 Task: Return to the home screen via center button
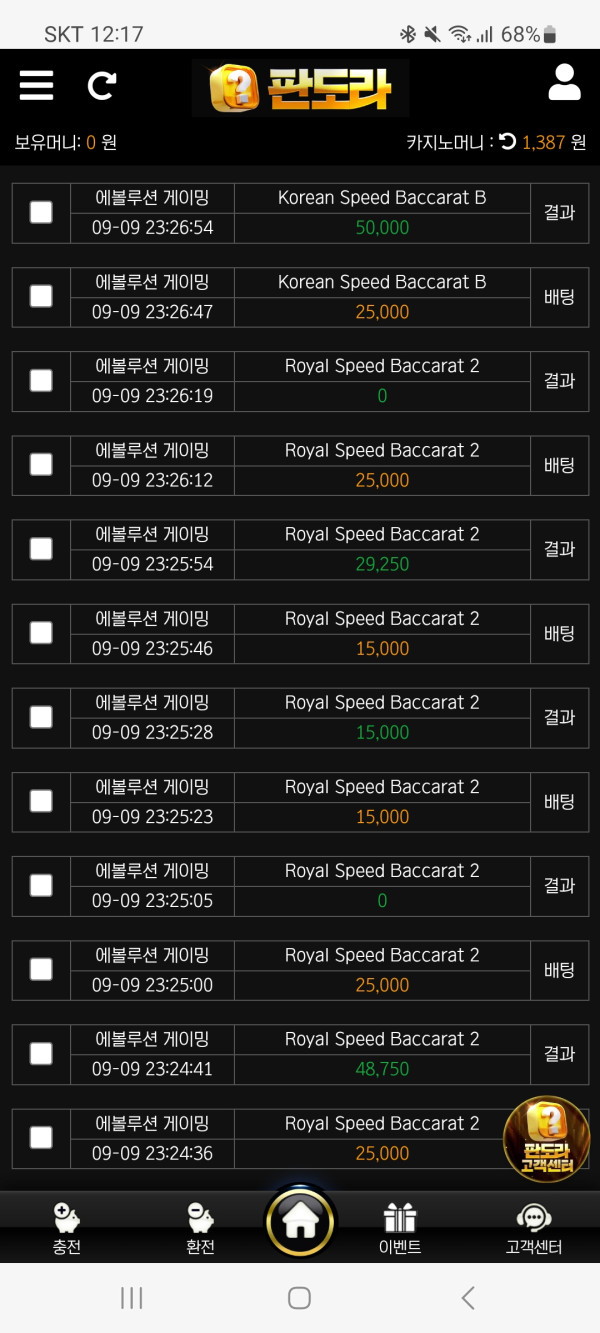pos(300,1222)
